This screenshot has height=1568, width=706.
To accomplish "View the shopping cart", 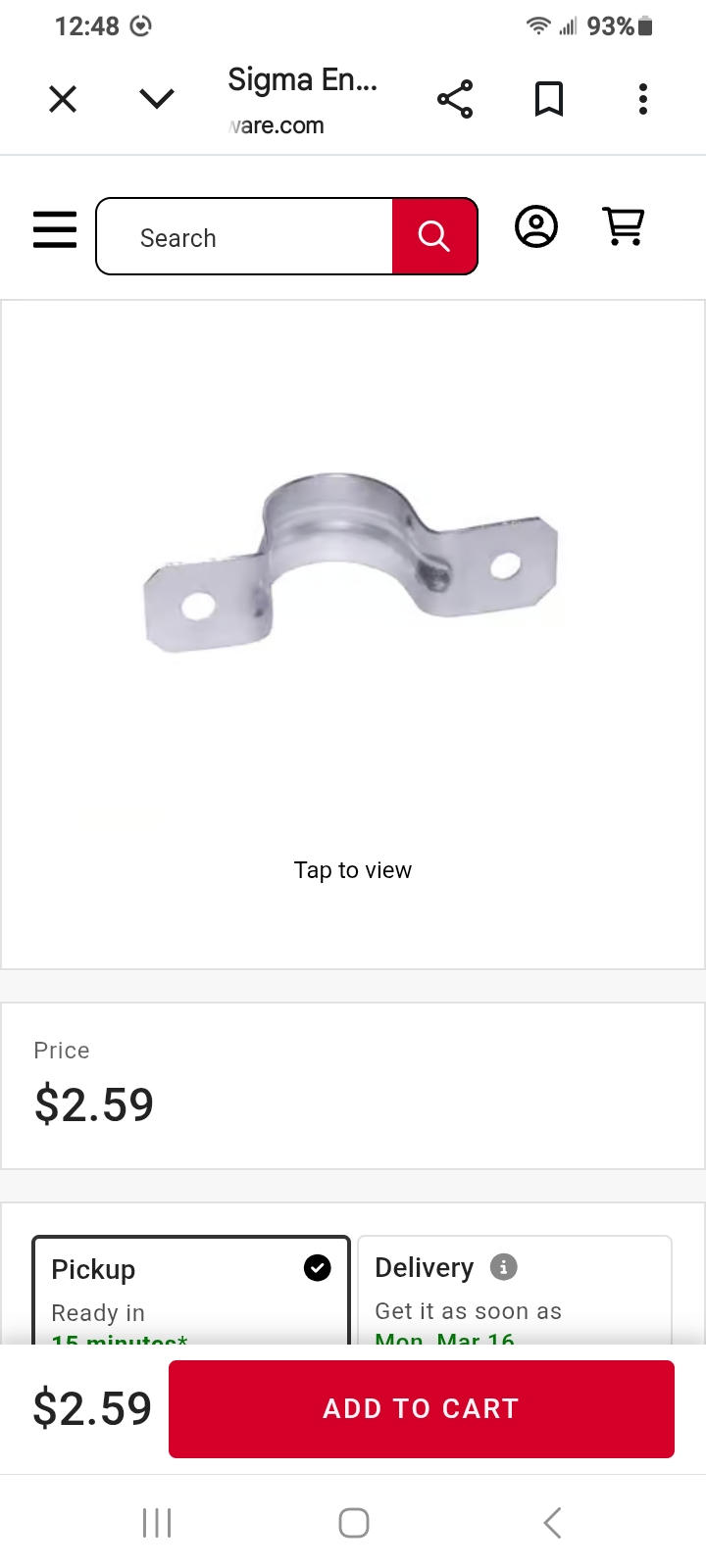I will point(624,227).
